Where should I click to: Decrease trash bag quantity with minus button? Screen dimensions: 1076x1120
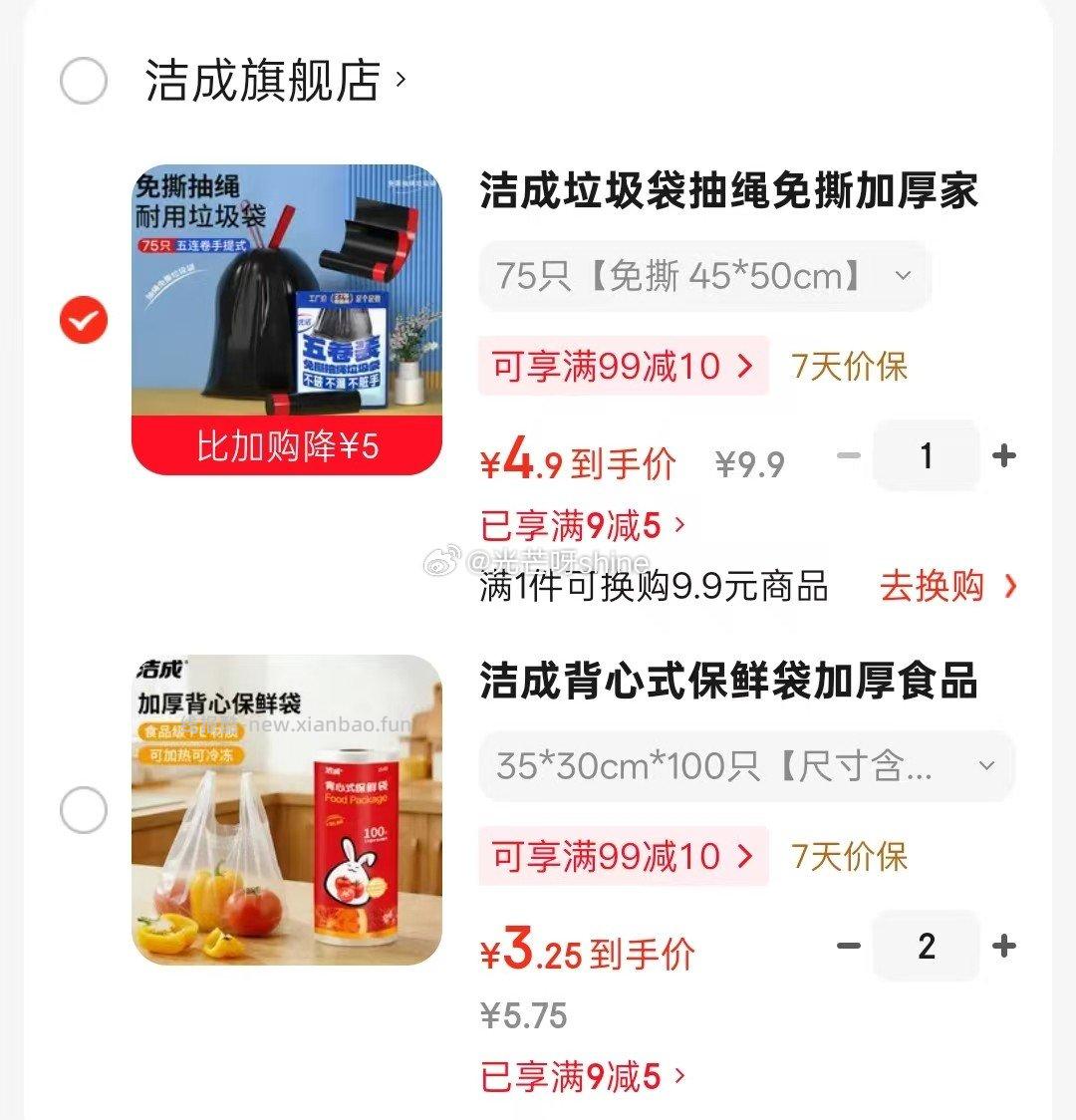tap(850, 455)
